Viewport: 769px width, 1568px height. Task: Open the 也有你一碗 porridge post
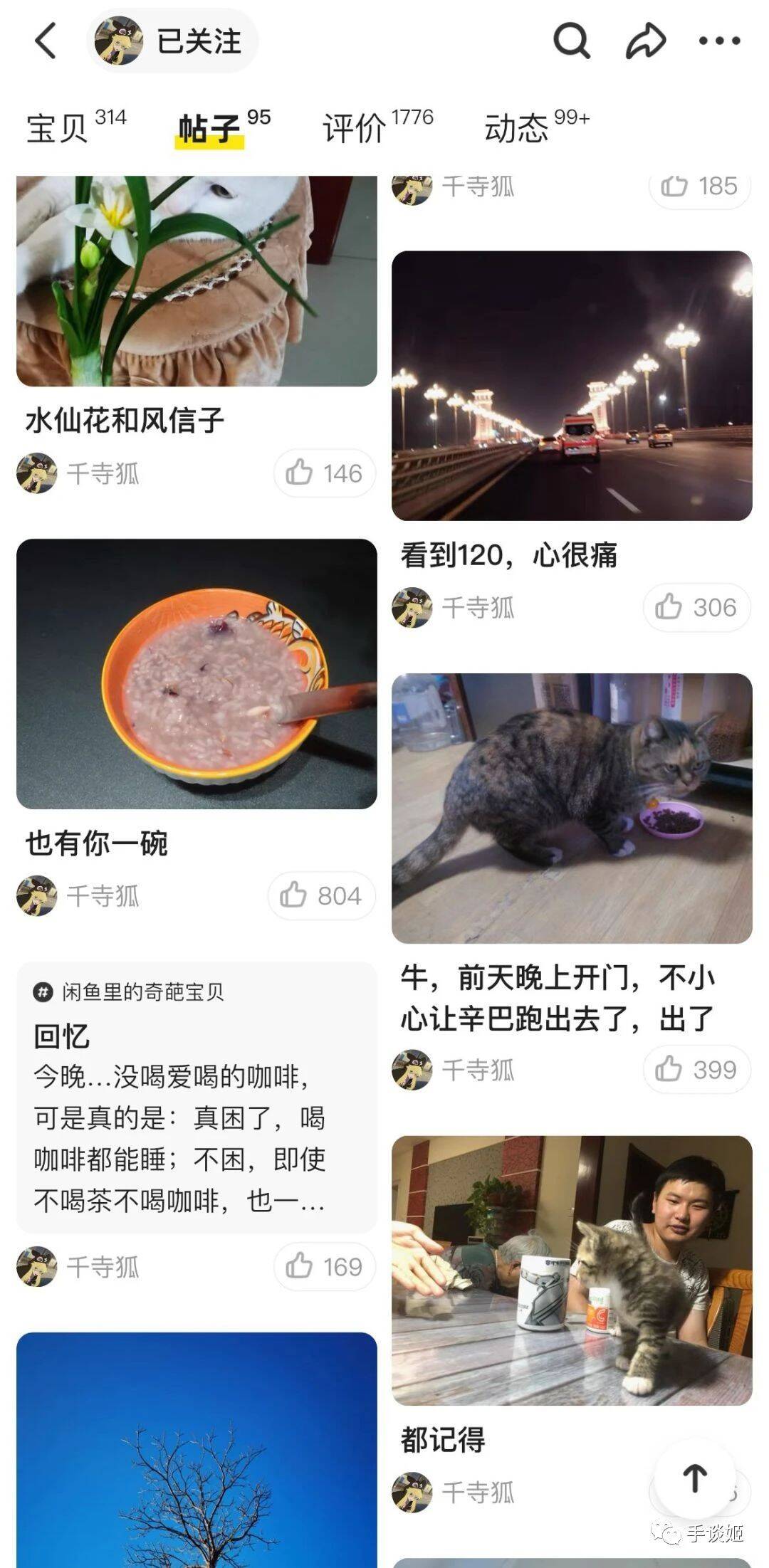[x=197, y=674]
